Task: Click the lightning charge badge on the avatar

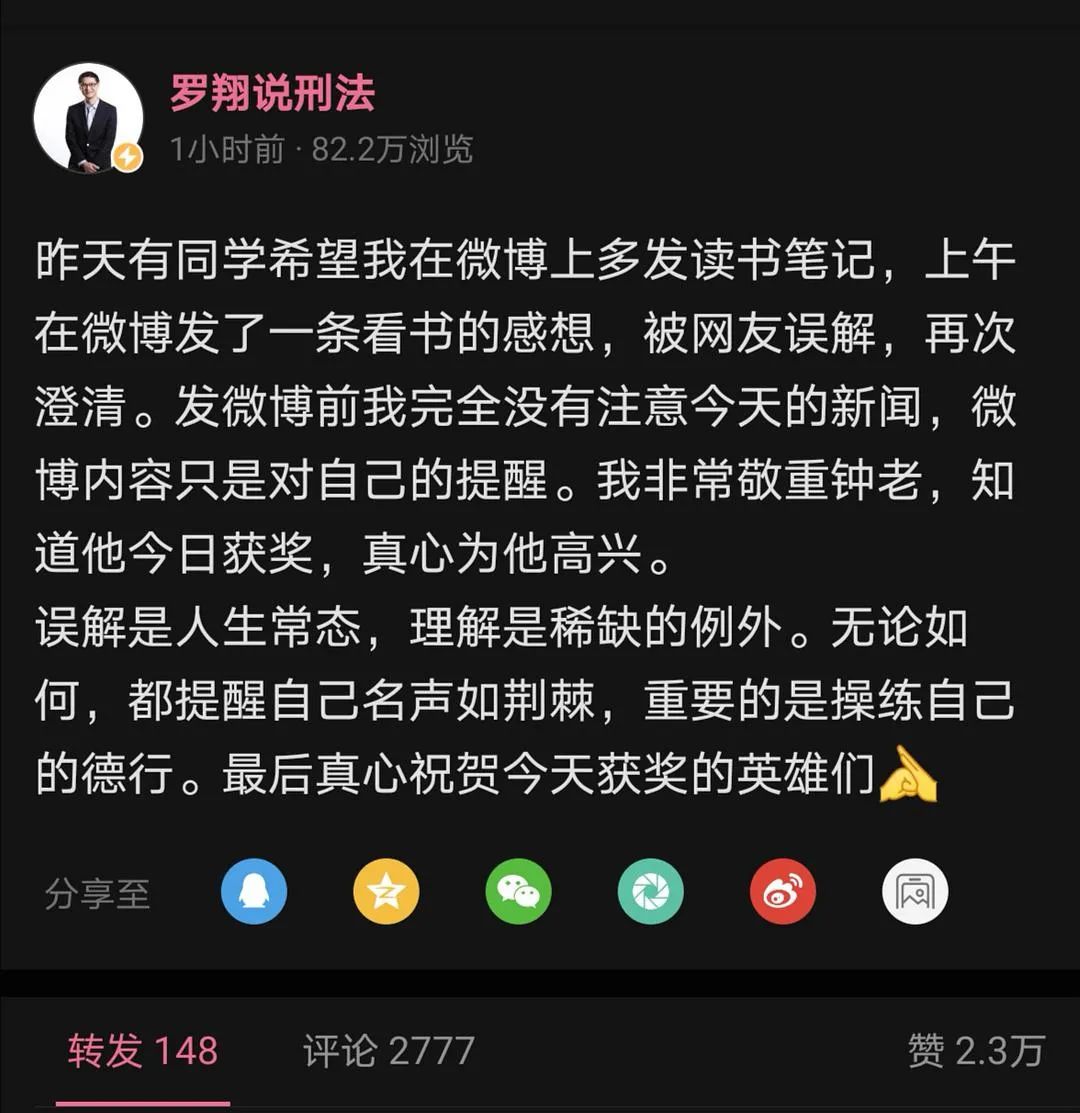Action: tap(129, 155)
